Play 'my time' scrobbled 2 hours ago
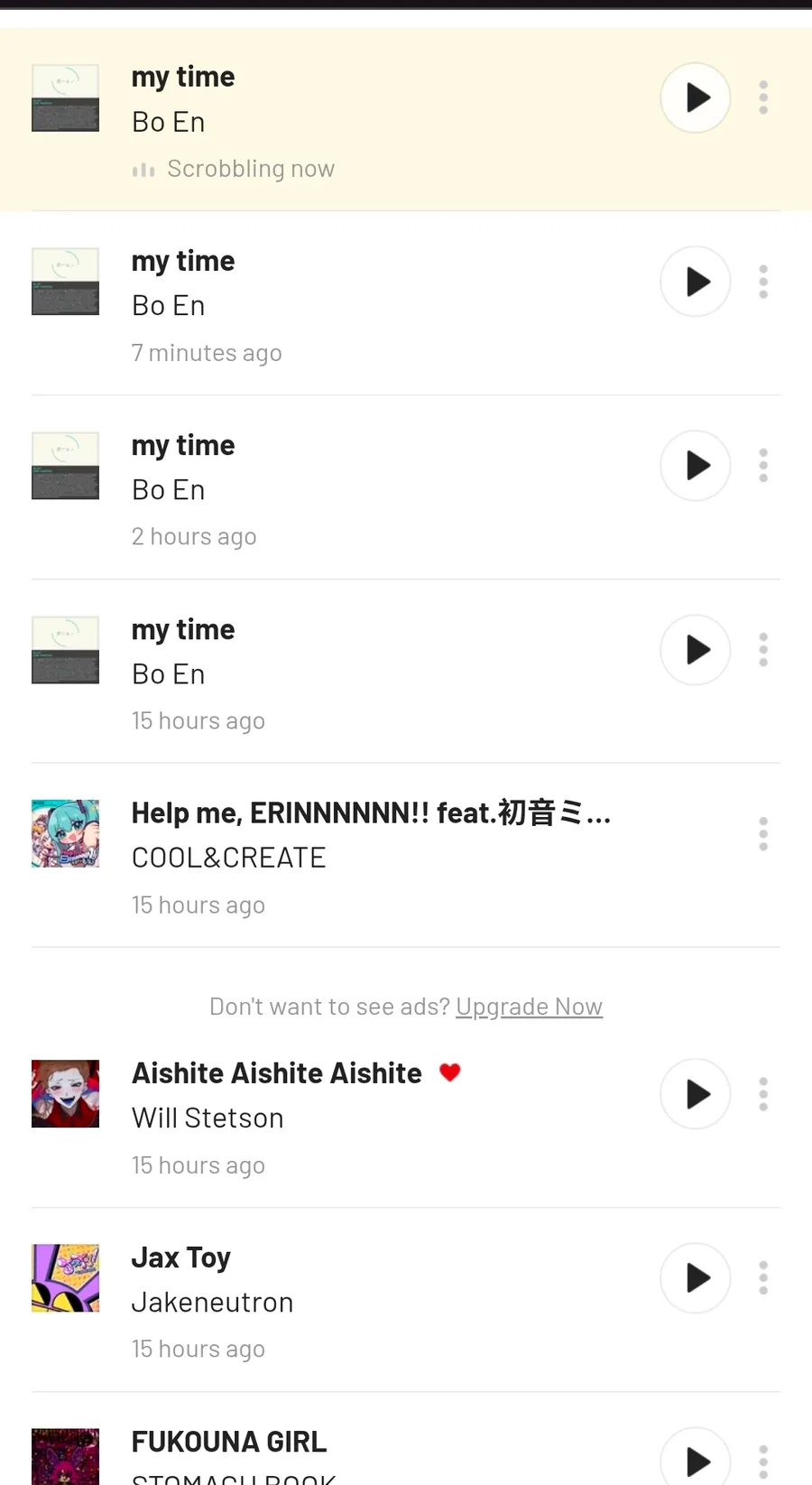 coord(695,466)
